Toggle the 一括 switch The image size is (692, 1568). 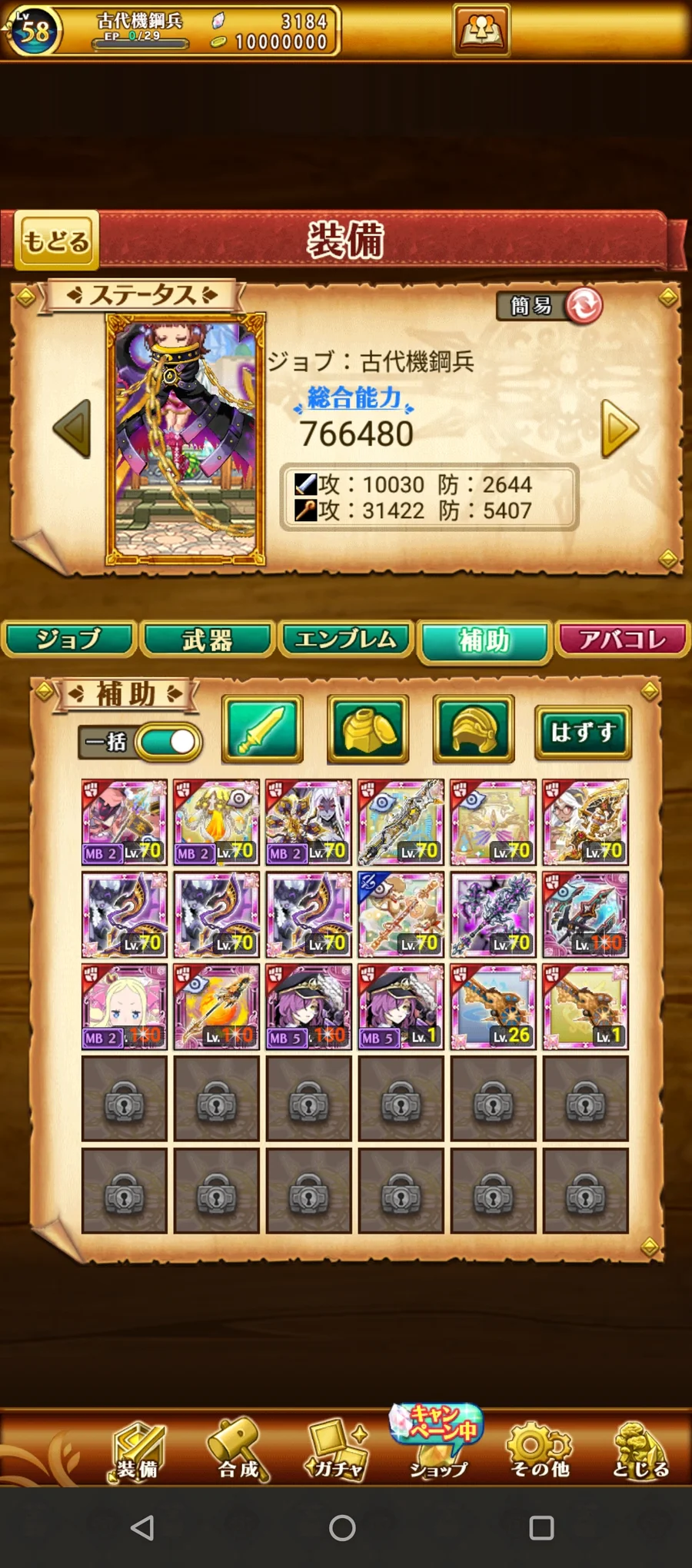168,742
